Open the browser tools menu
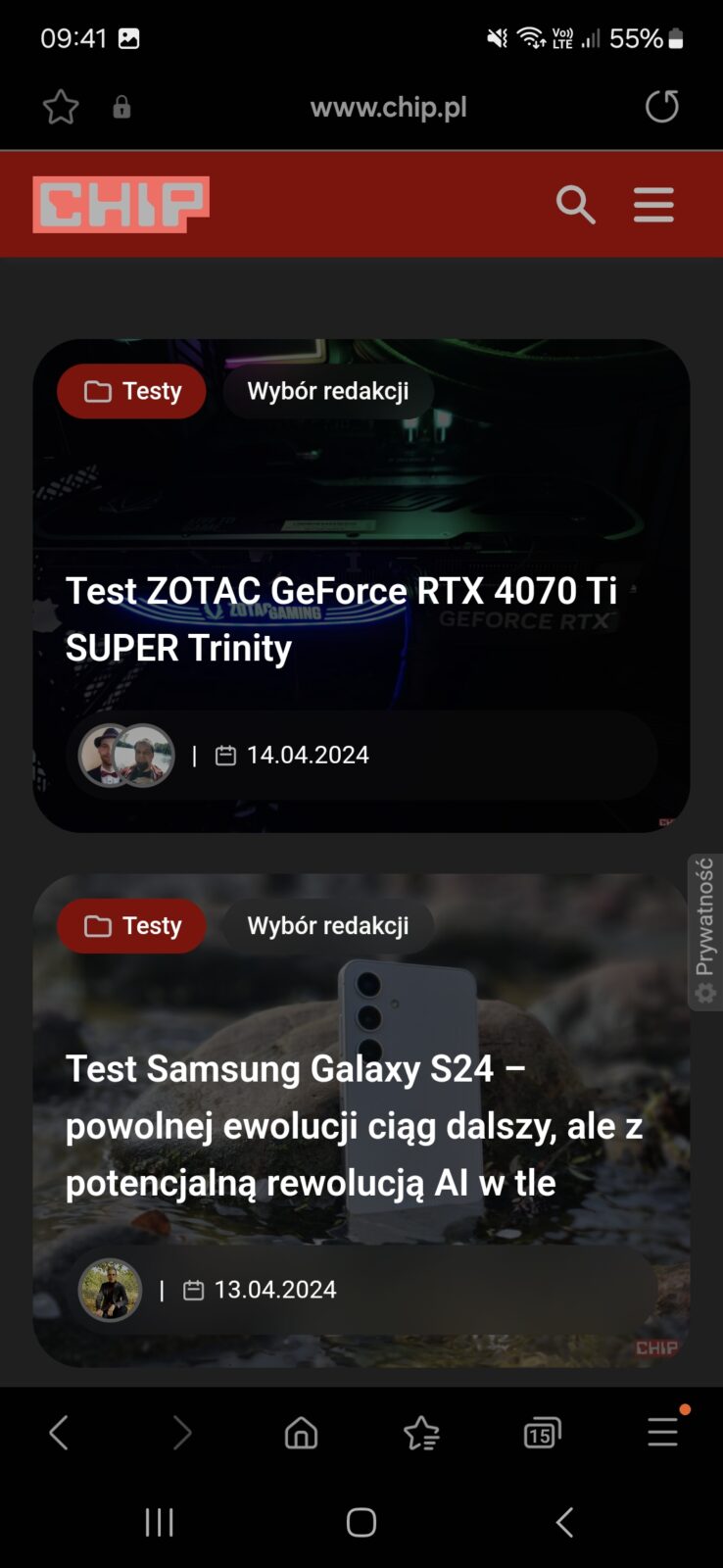The height and width of the screenshot is (1568, 723). 662,1432
